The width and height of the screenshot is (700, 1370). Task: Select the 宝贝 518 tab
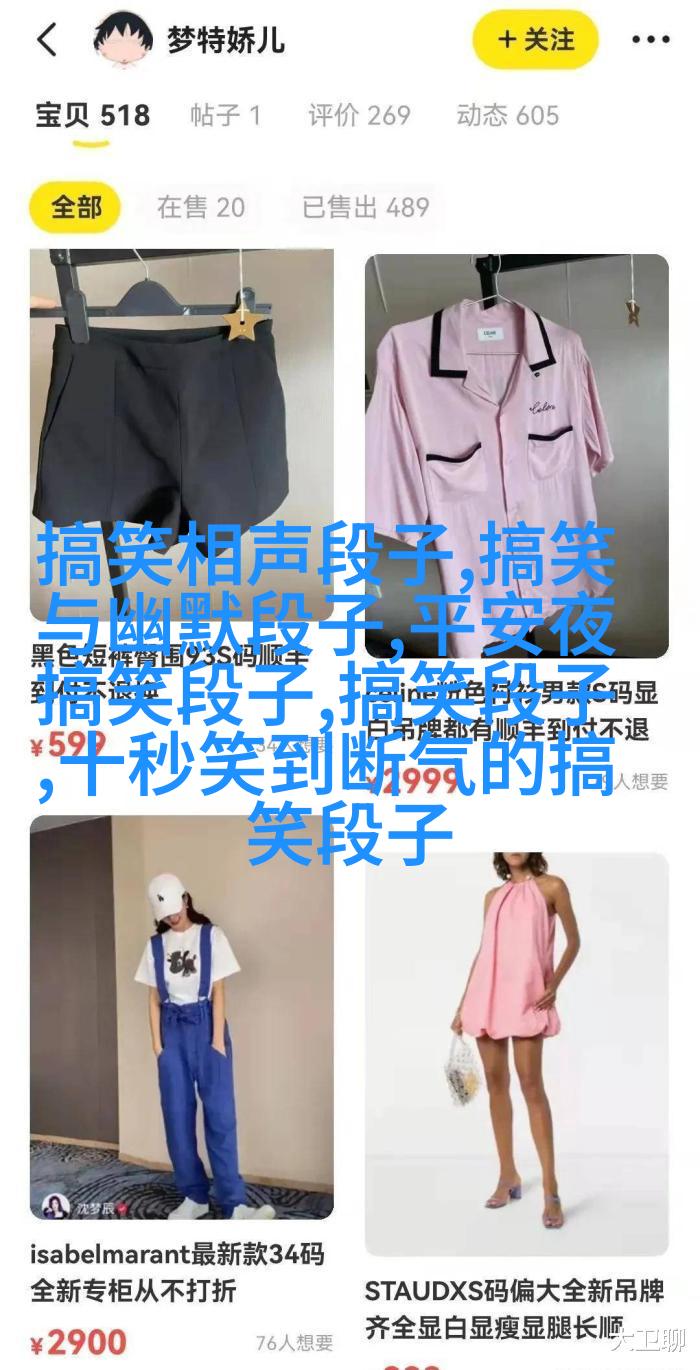(92, 115)
